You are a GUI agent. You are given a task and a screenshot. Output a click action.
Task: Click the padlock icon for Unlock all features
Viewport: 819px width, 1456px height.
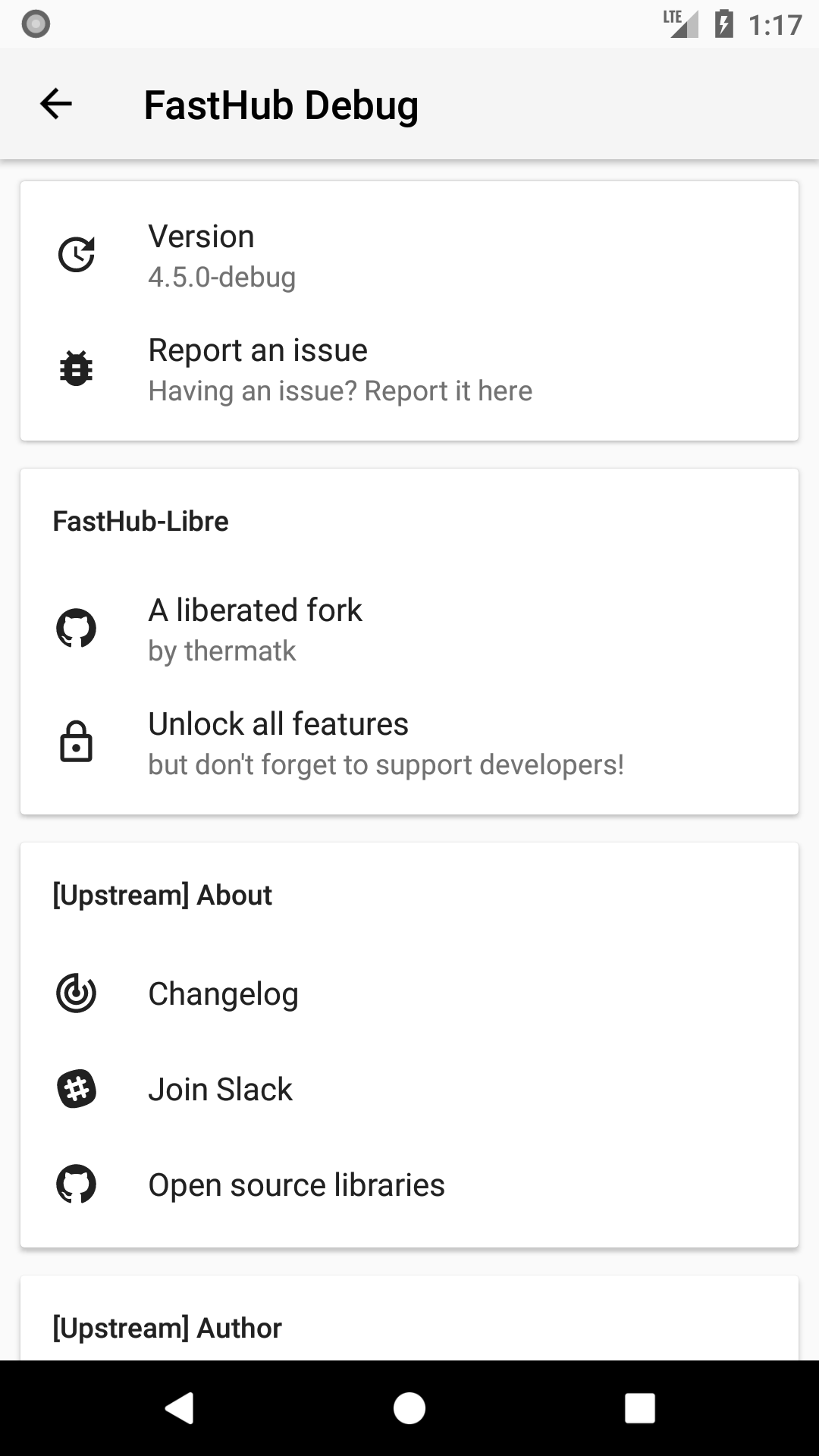click(76, 743)
